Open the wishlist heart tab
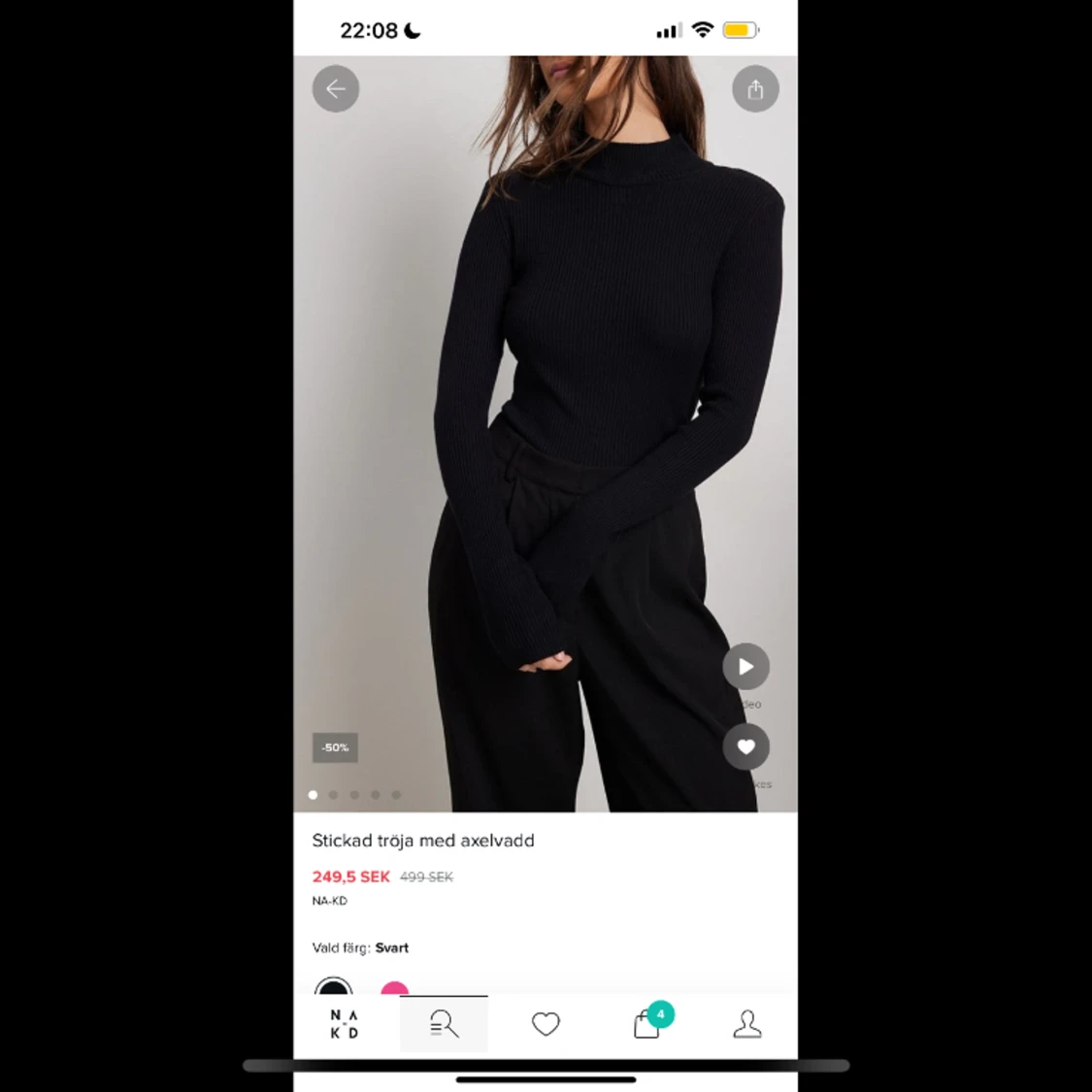This screenshot has height=1092, width=1092. (546, 1024)
